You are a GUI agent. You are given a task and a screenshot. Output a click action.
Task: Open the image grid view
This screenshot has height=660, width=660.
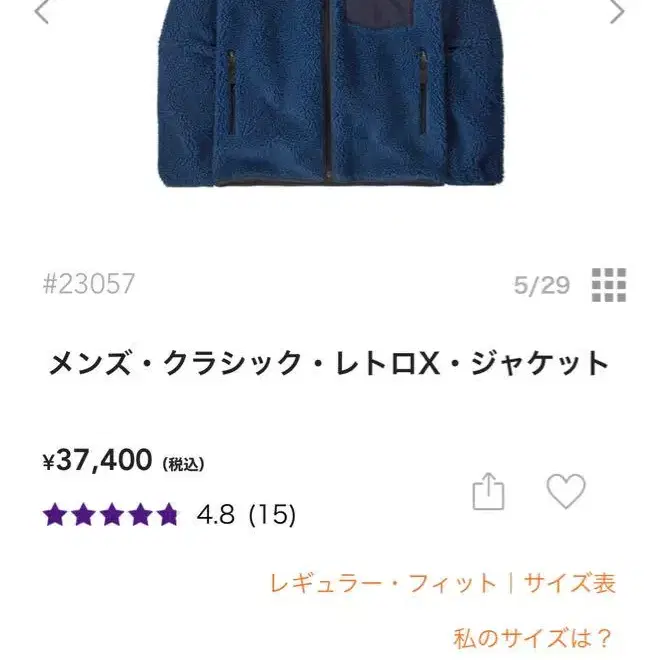[x=608, y=285]
